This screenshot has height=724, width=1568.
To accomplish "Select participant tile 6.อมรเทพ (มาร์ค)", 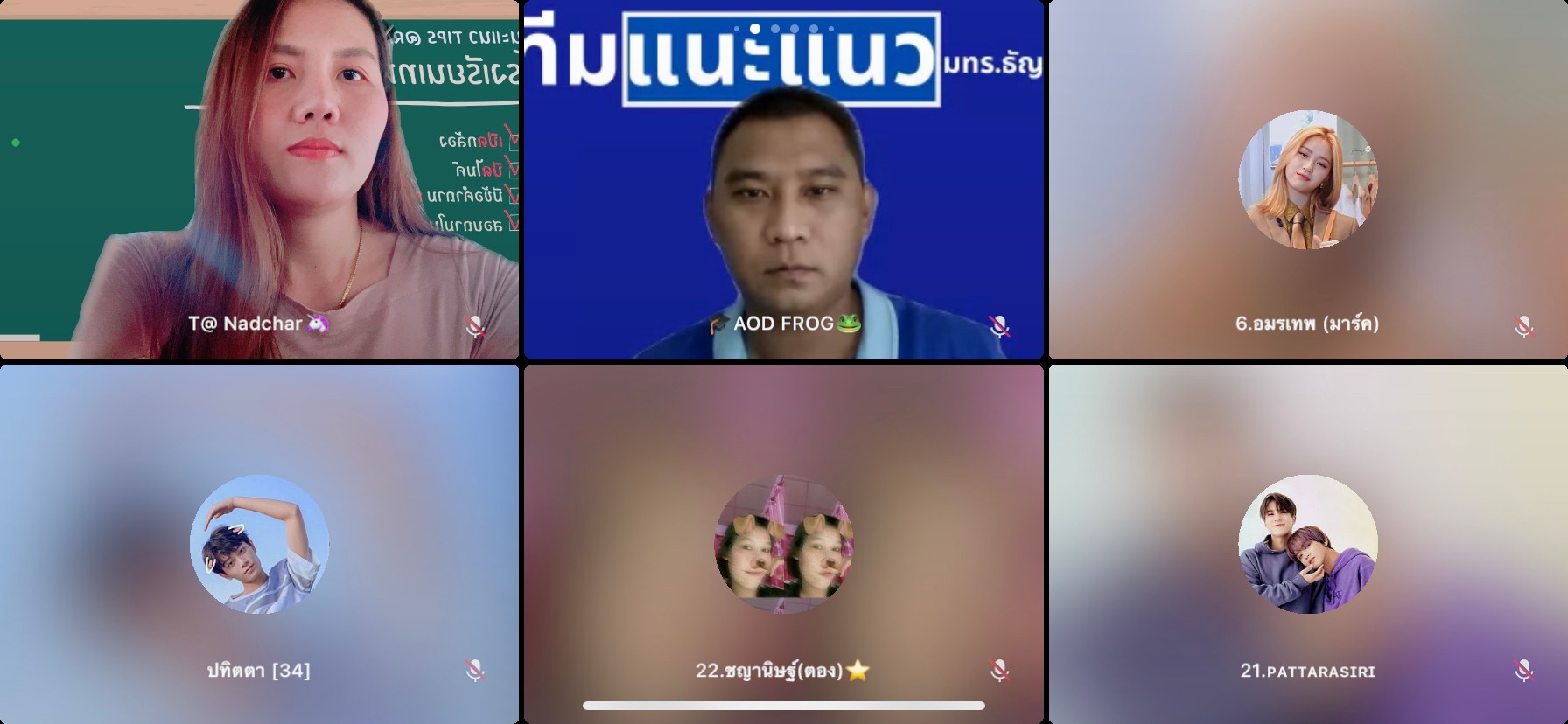I will coord(1307,179).
